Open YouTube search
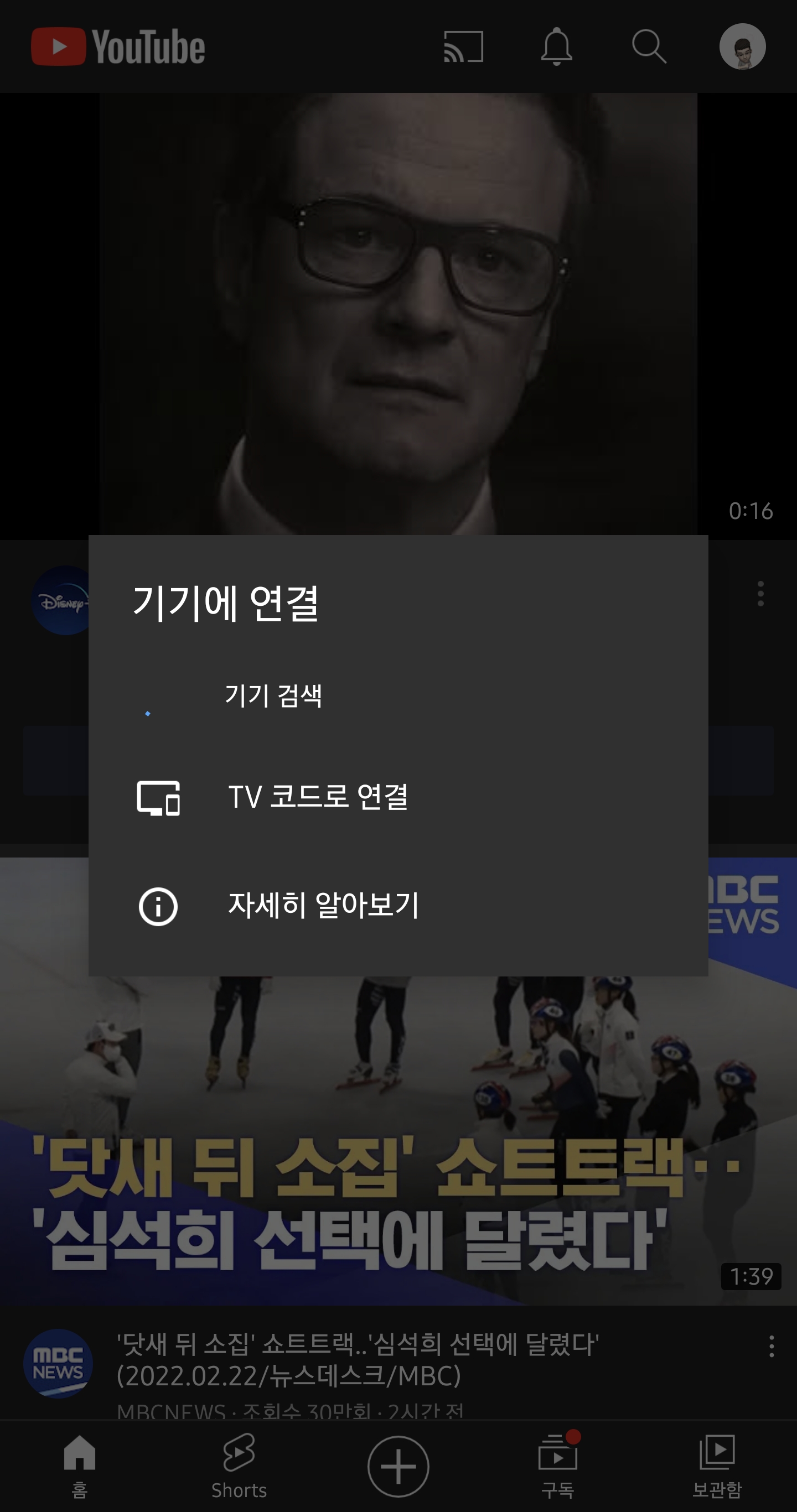This screenshot has width=797, height=1512. pyautogui.click(x=649, y=48)
